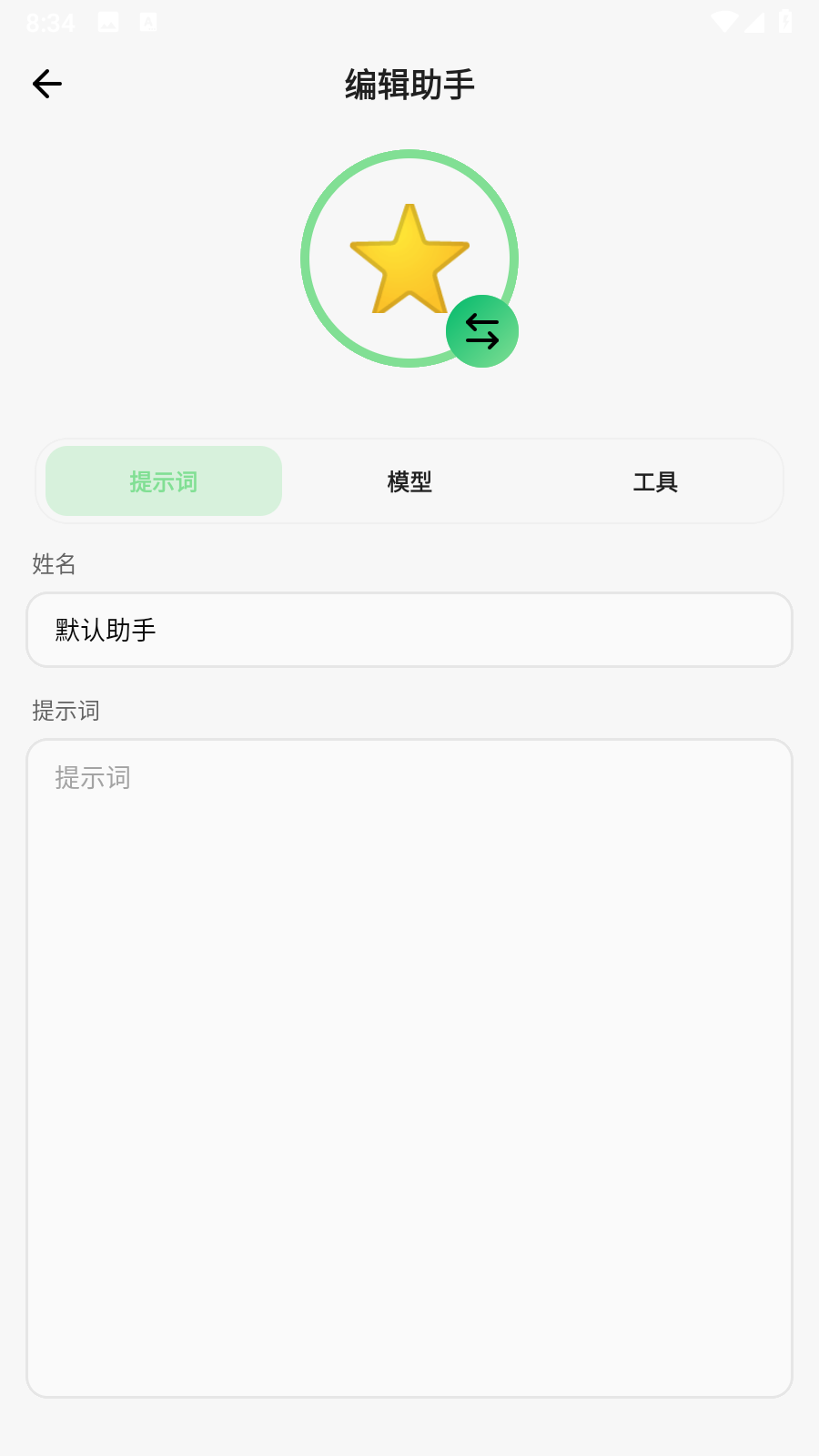This screenshot has width=819, height=1456.
Task: Focus the large 提示词 text box
Action: click(409, 1067)
